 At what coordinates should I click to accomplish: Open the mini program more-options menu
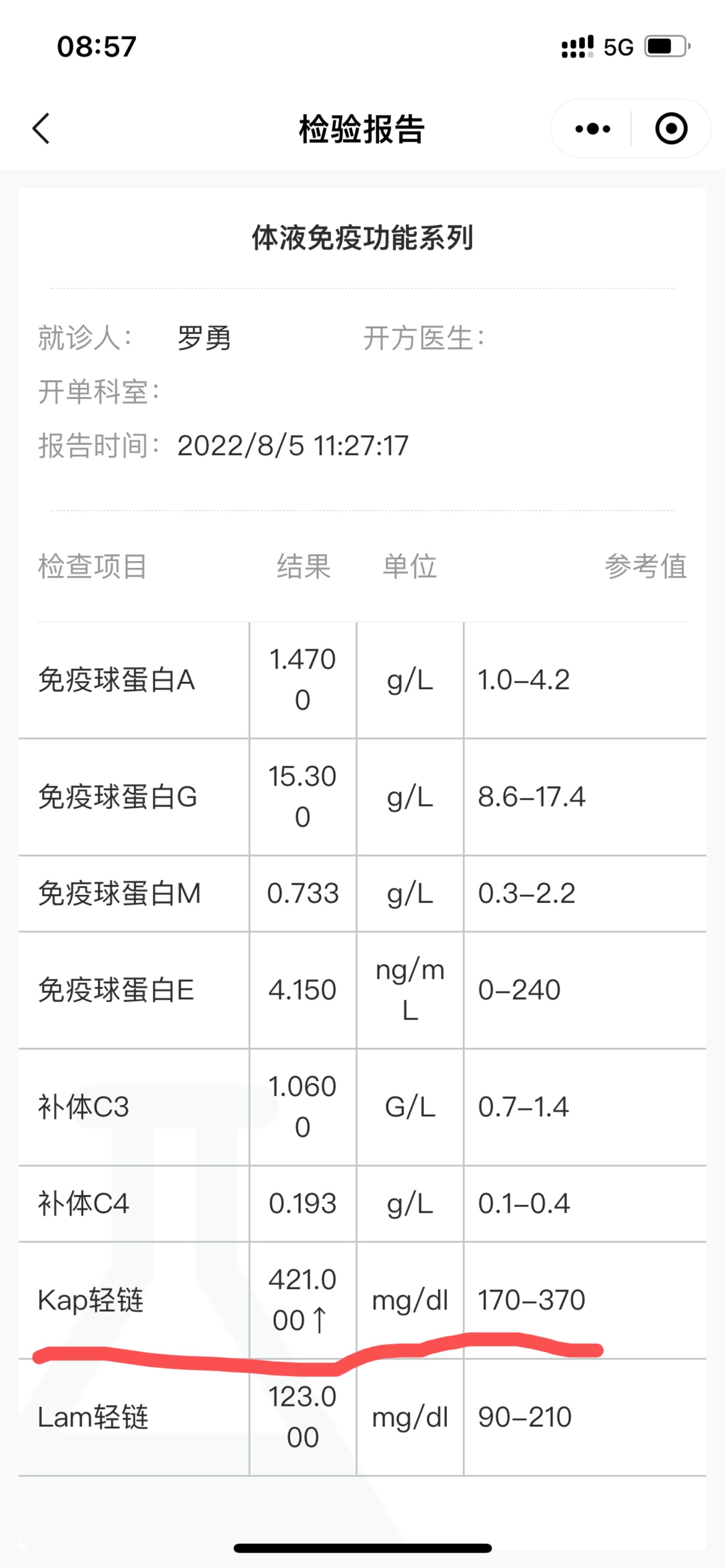pyautogui.click(x=592, y=129)
